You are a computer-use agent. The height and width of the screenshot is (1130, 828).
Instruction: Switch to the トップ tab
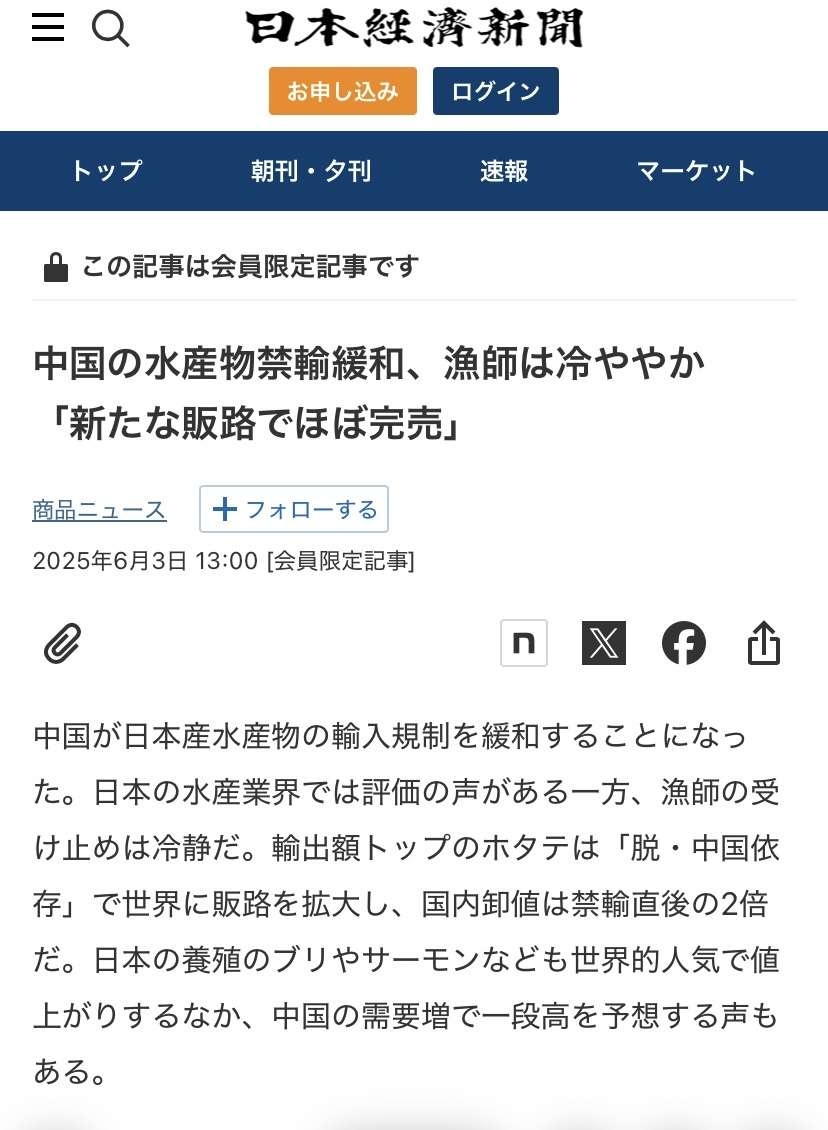pos(106,171)
